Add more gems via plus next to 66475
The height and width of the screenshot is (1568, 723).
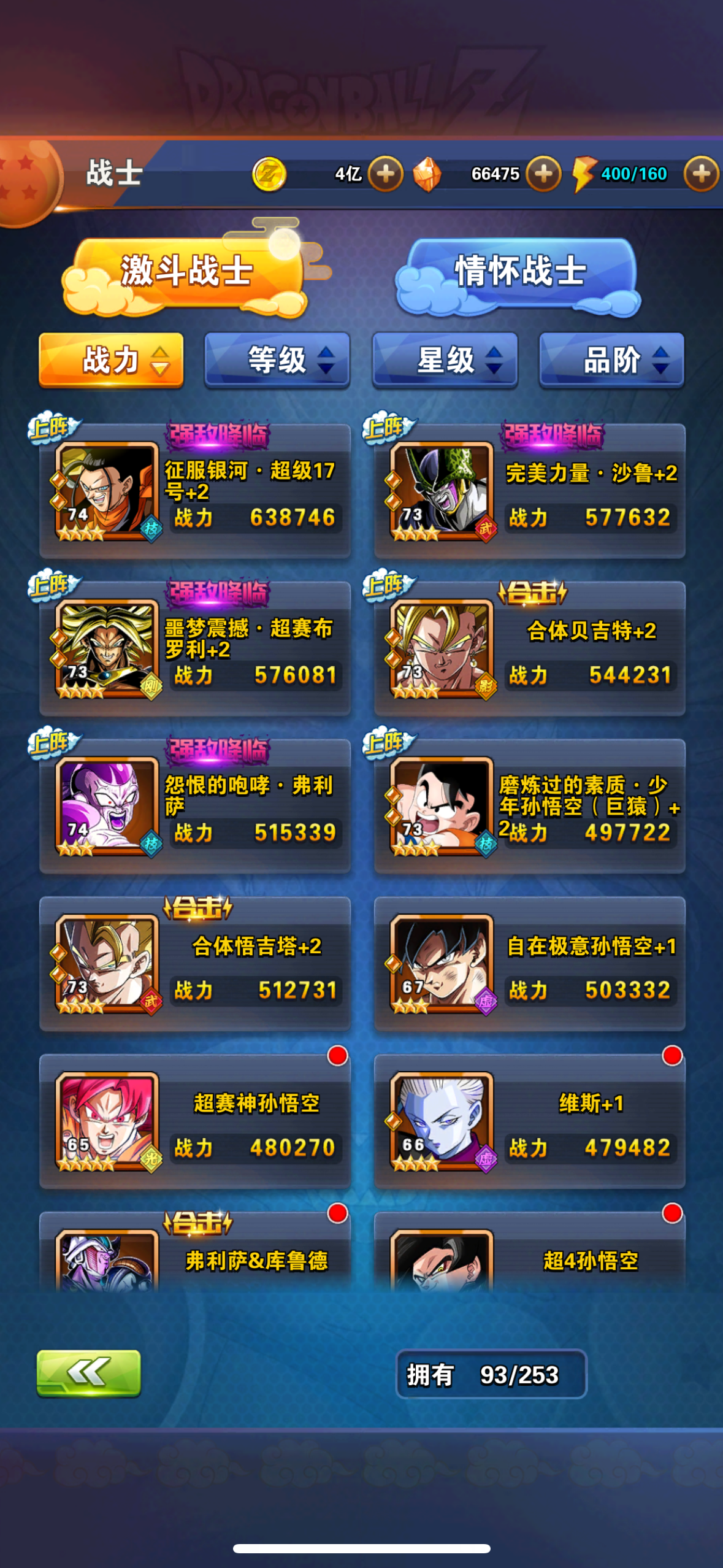tap(543, 174)
